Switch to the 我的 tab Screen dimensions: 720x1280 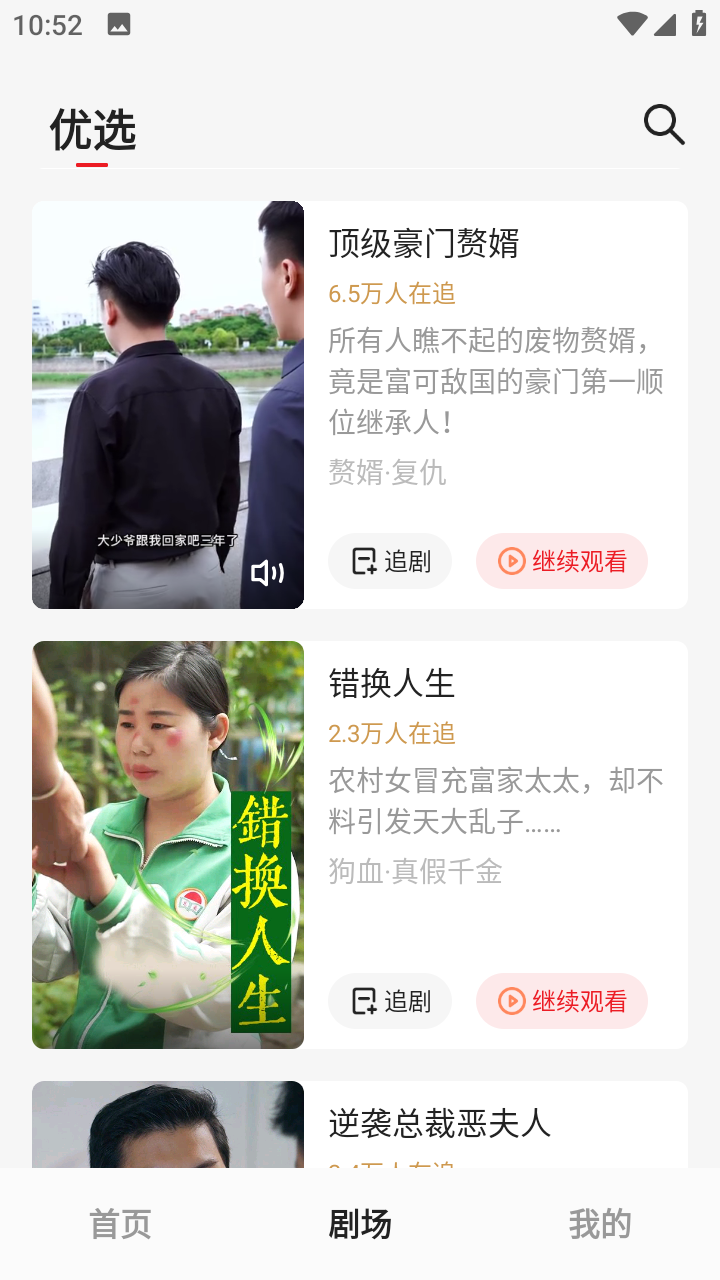(600, 1224)
